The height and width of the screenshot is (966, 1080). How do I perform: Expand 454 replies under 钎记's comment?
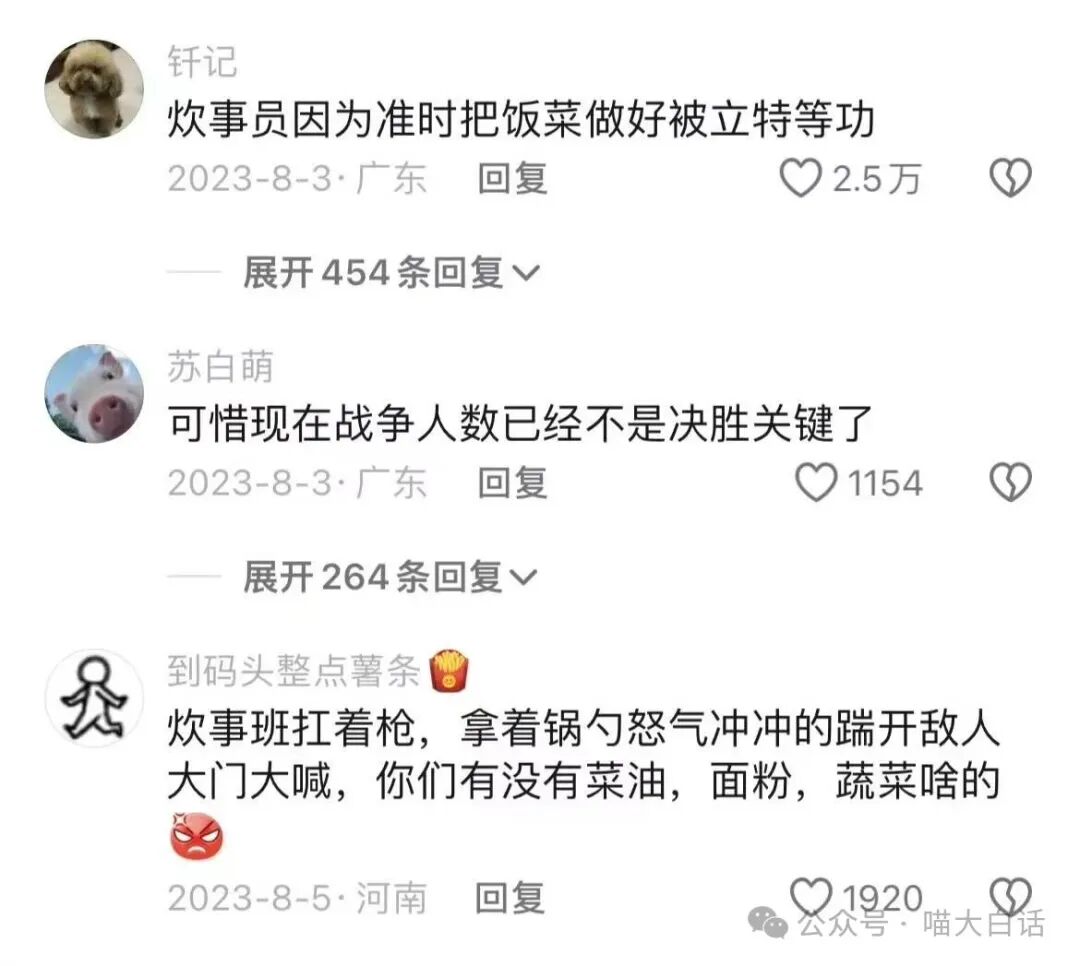tap(390, 272)
